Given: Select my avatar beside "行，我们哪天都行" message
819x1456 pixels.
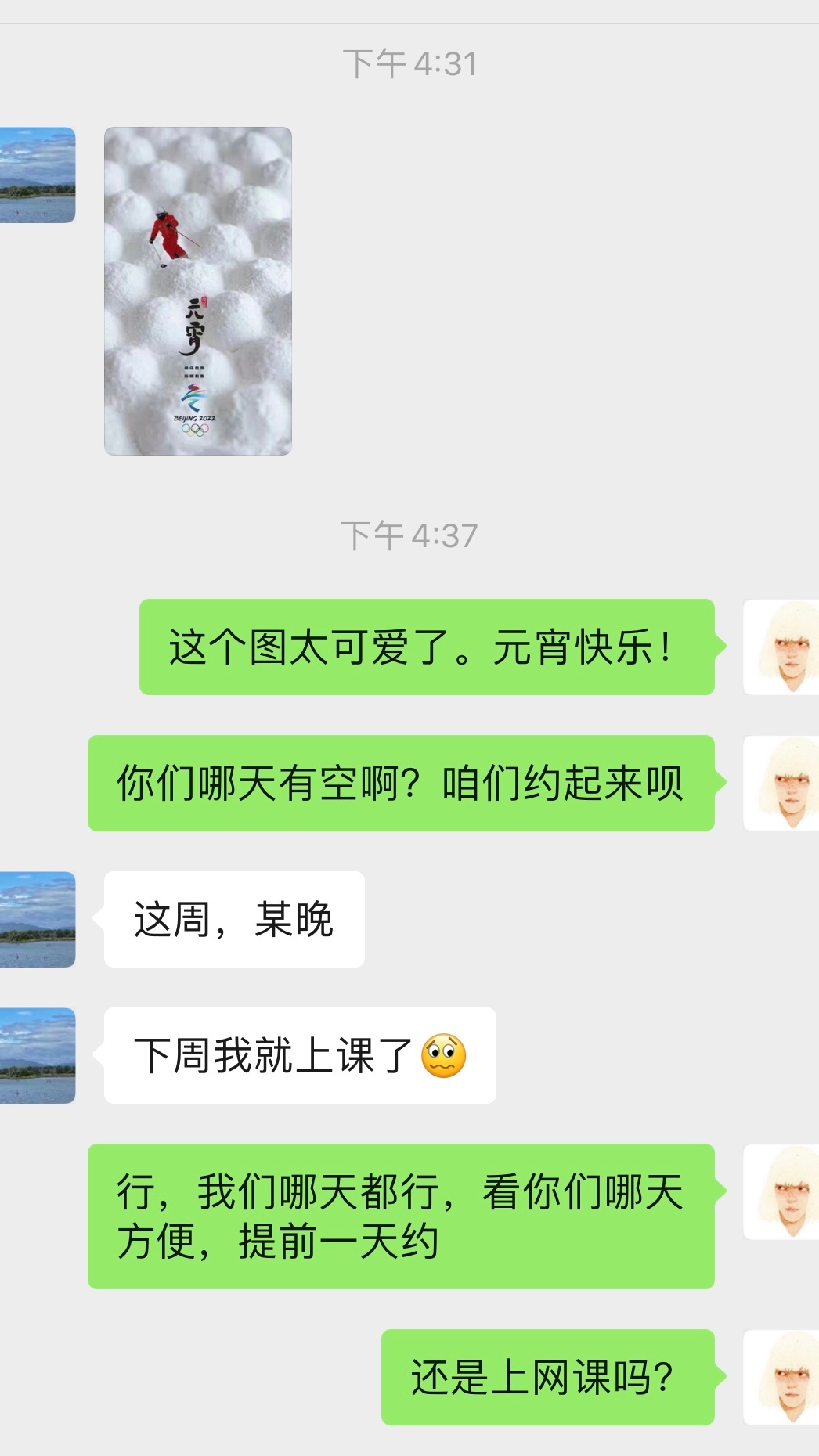Looking at the screenshot, I should coord(781,1191).
